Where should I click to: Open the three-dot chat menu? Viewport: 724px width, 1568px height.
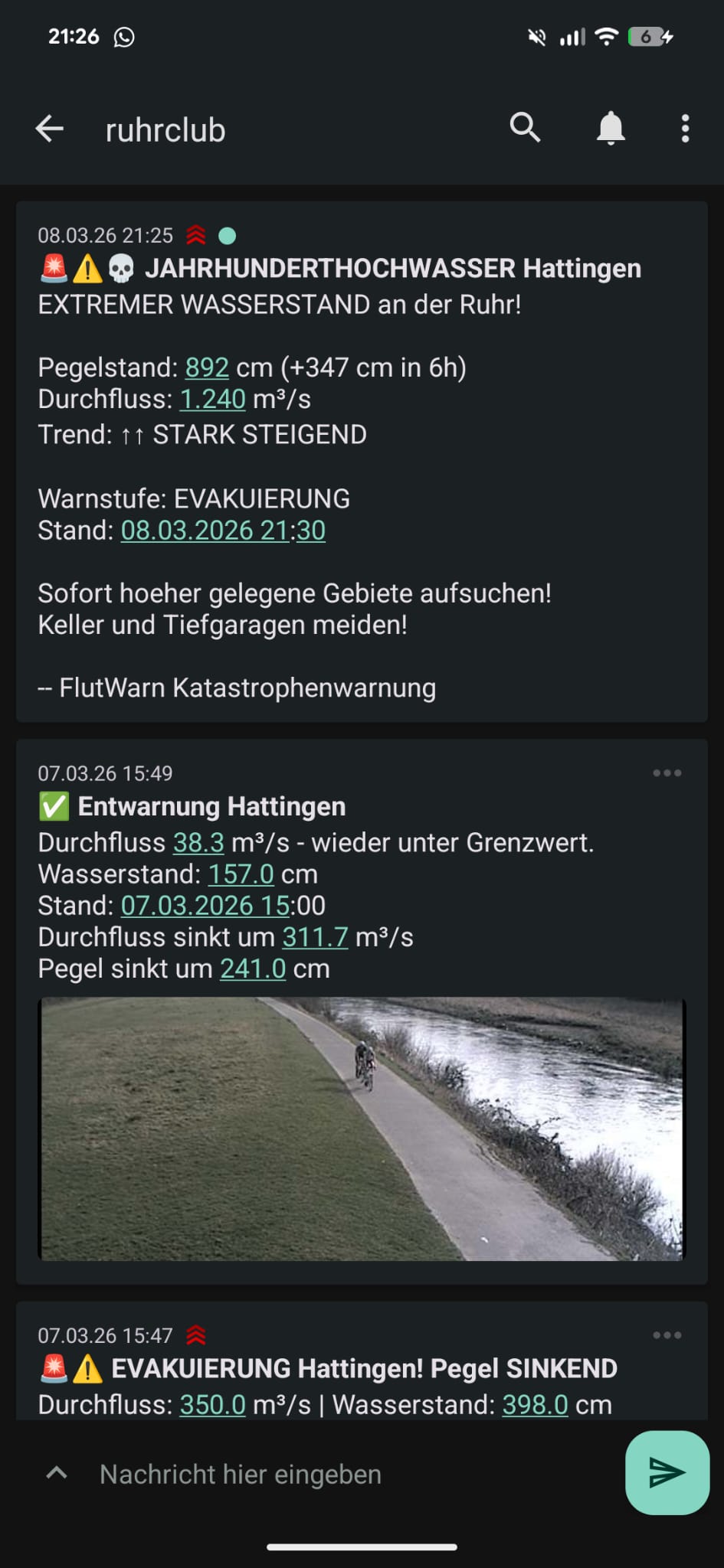coord(685,129)
